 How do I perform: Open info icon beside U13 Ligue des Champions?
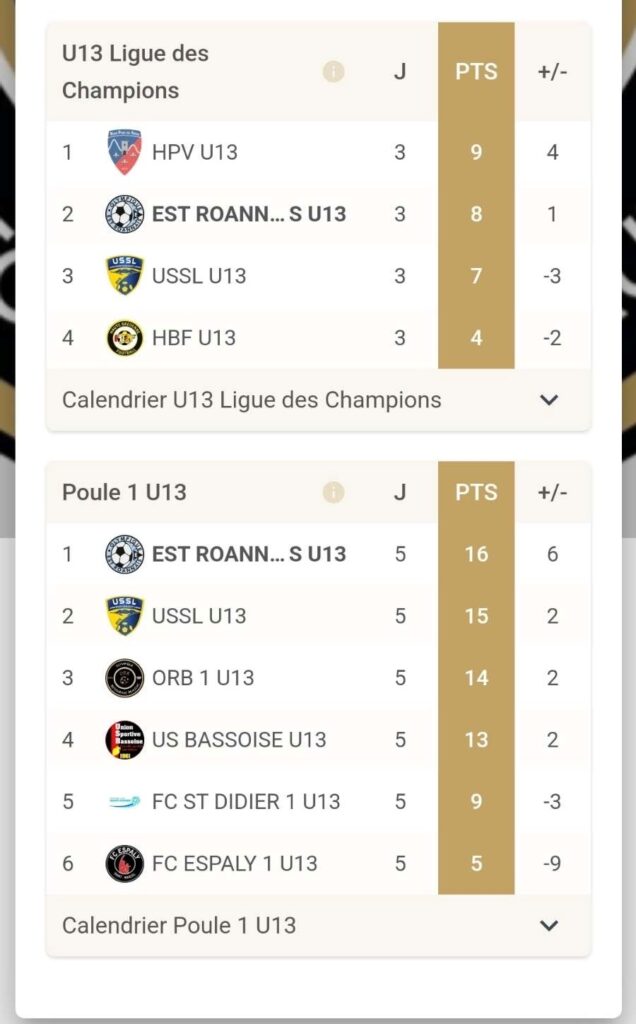click(x=333, y=71)
